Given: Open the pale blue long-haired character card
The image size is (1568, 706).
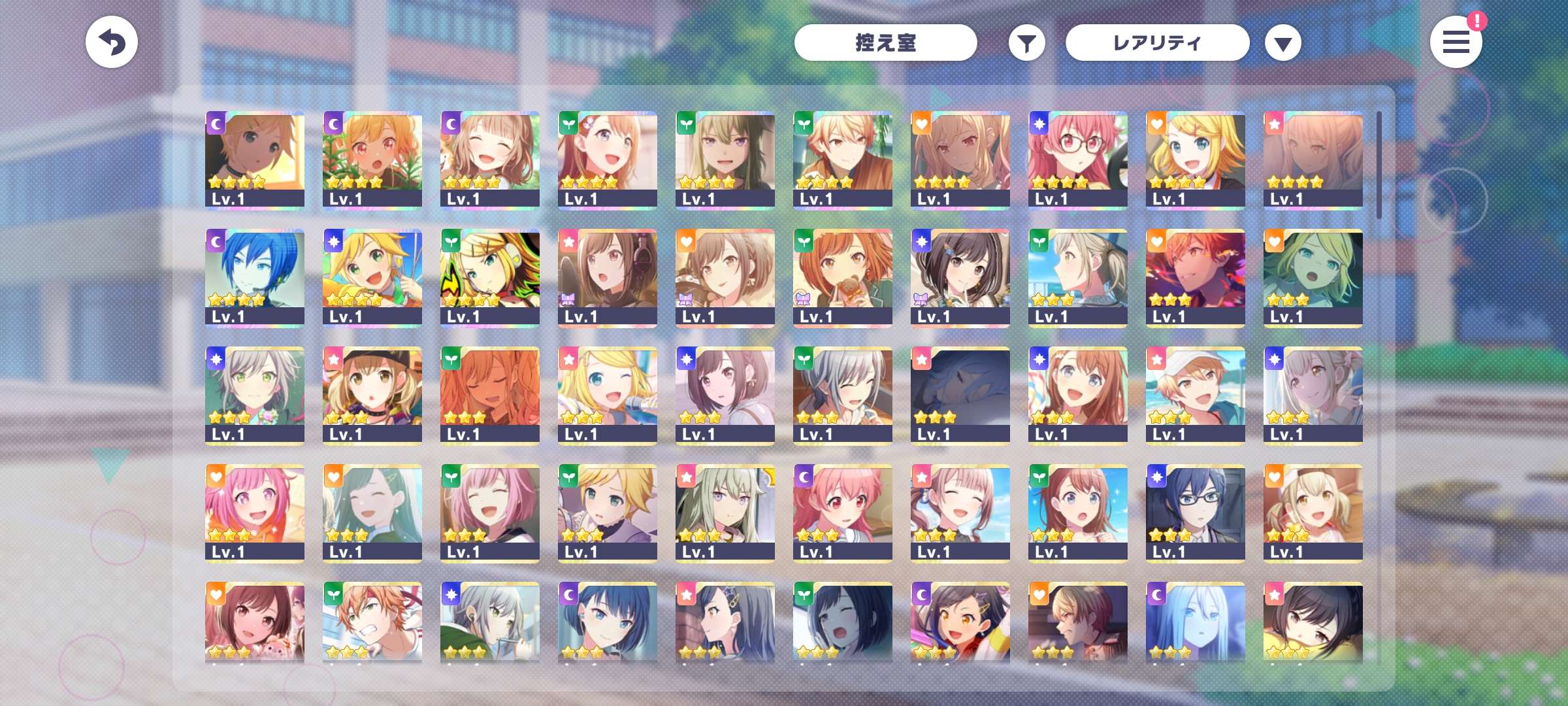Looking at the screenshot, I should click(x=1196, y=622).
